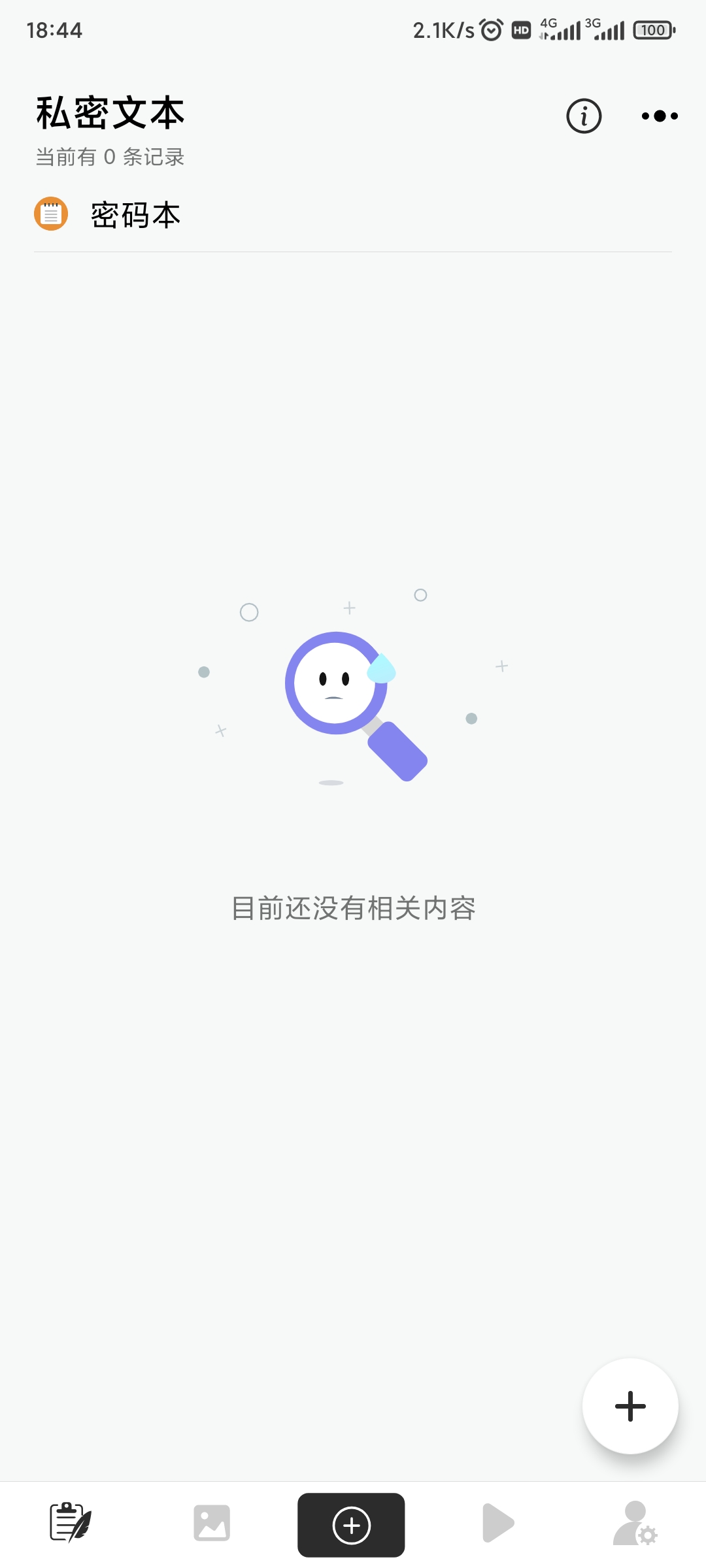Switch to the private text notes tab
The image size is (706, 1568).
[71, 1523]
